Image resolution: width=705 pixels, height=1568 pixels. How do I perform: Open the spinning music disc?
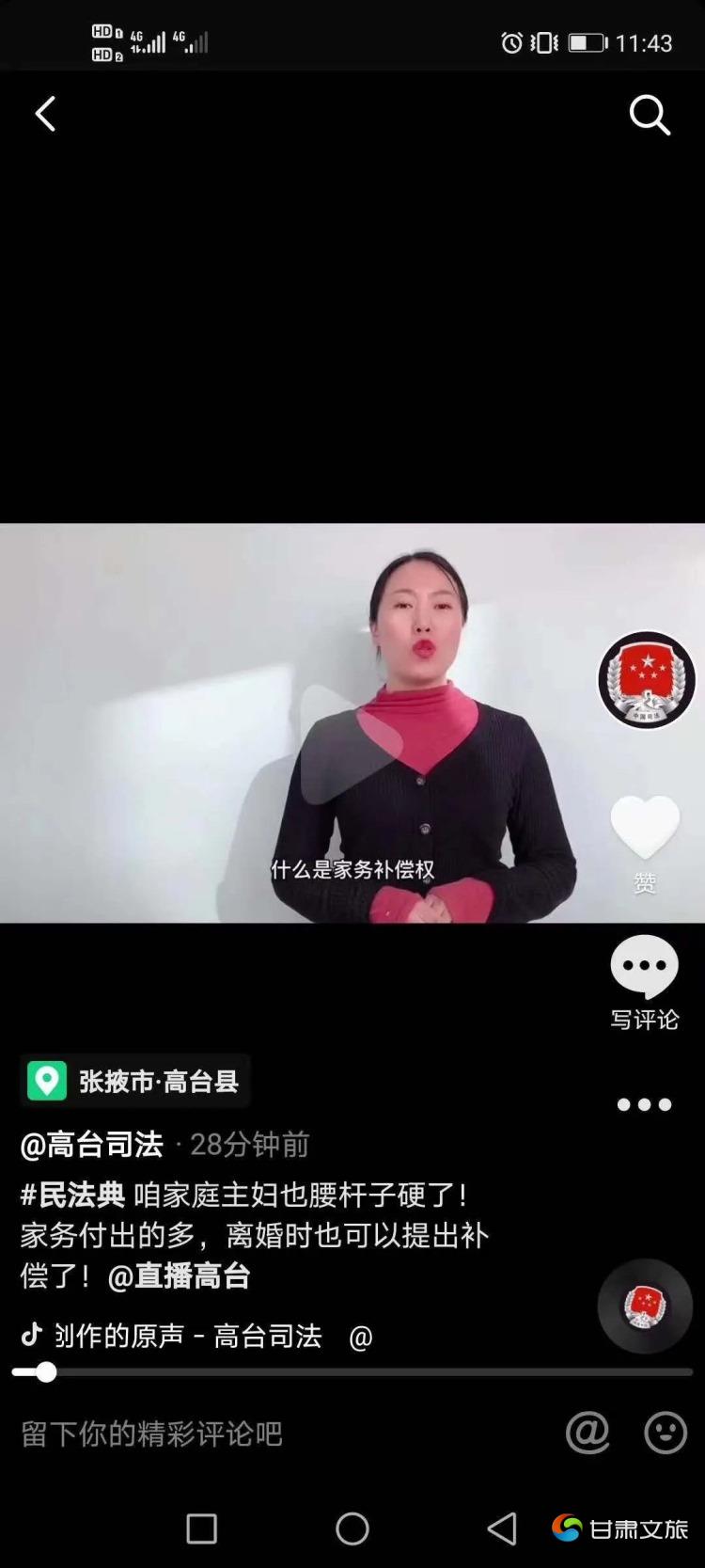tap(645, 1306)
